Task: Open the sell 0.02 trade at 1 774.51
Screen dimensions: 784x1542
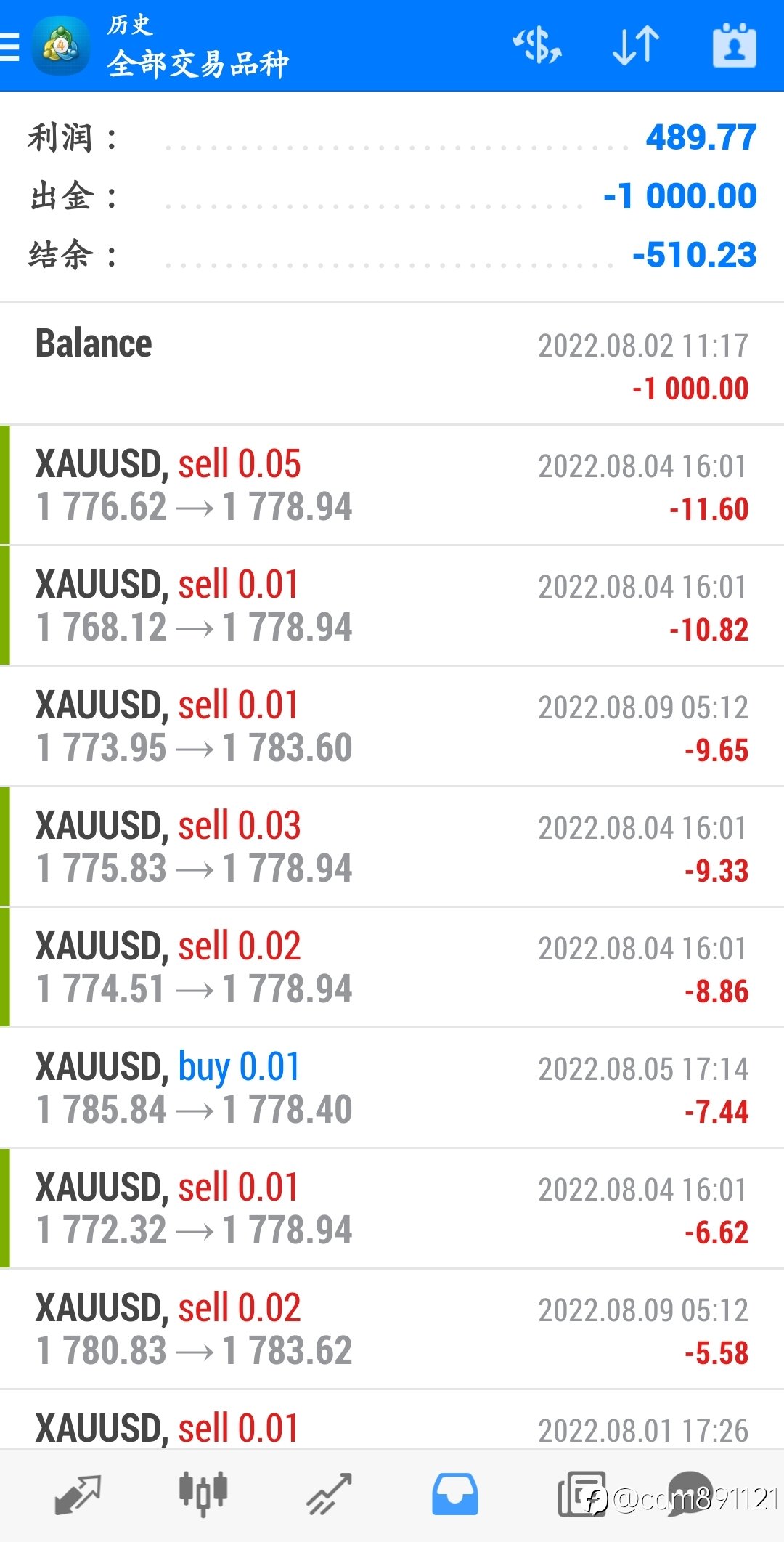Action: pyautogui.click(x=392, y=968)
